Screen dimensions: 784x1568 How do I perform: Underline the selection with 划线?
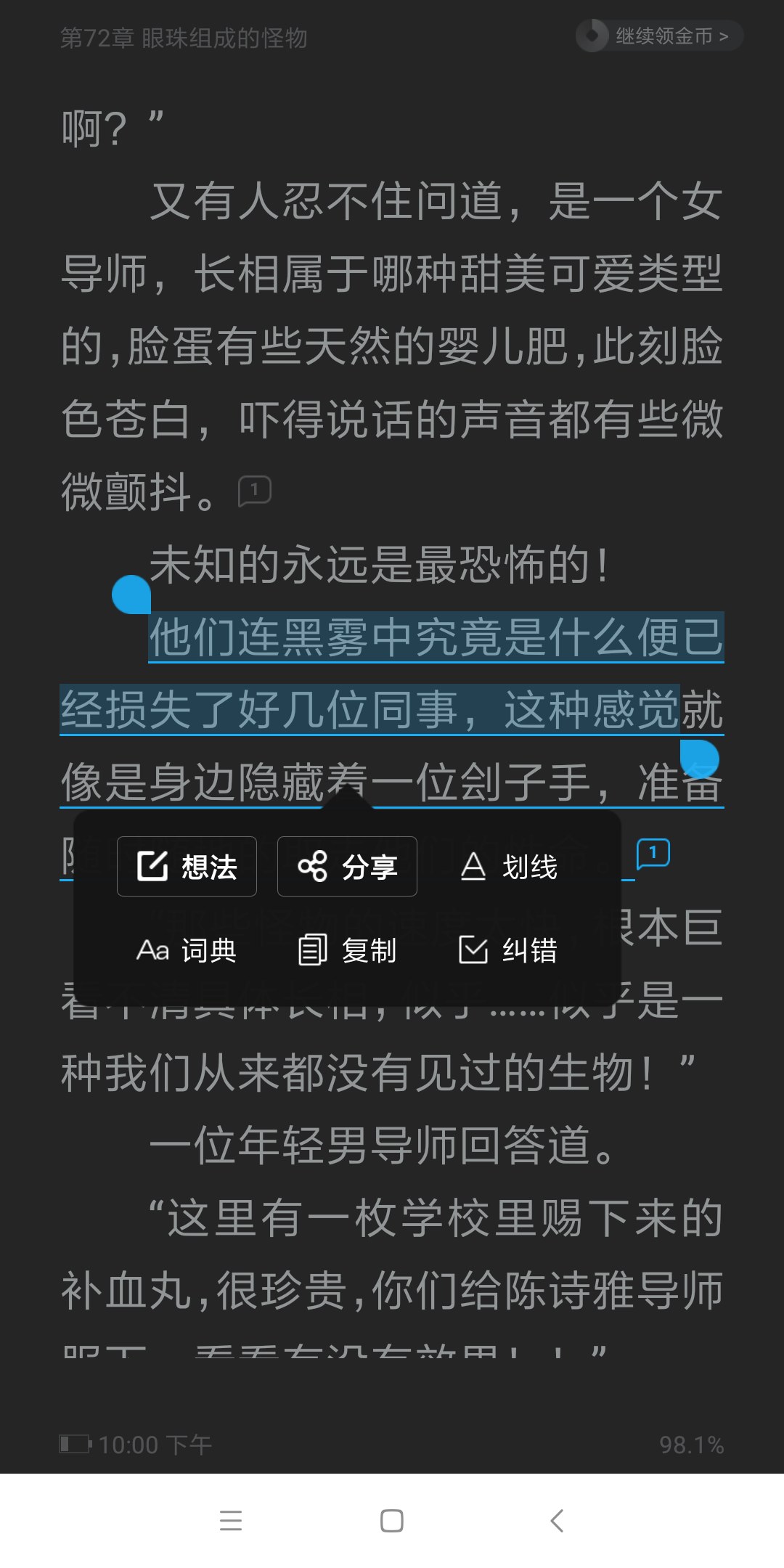click(x=509, y=867)
